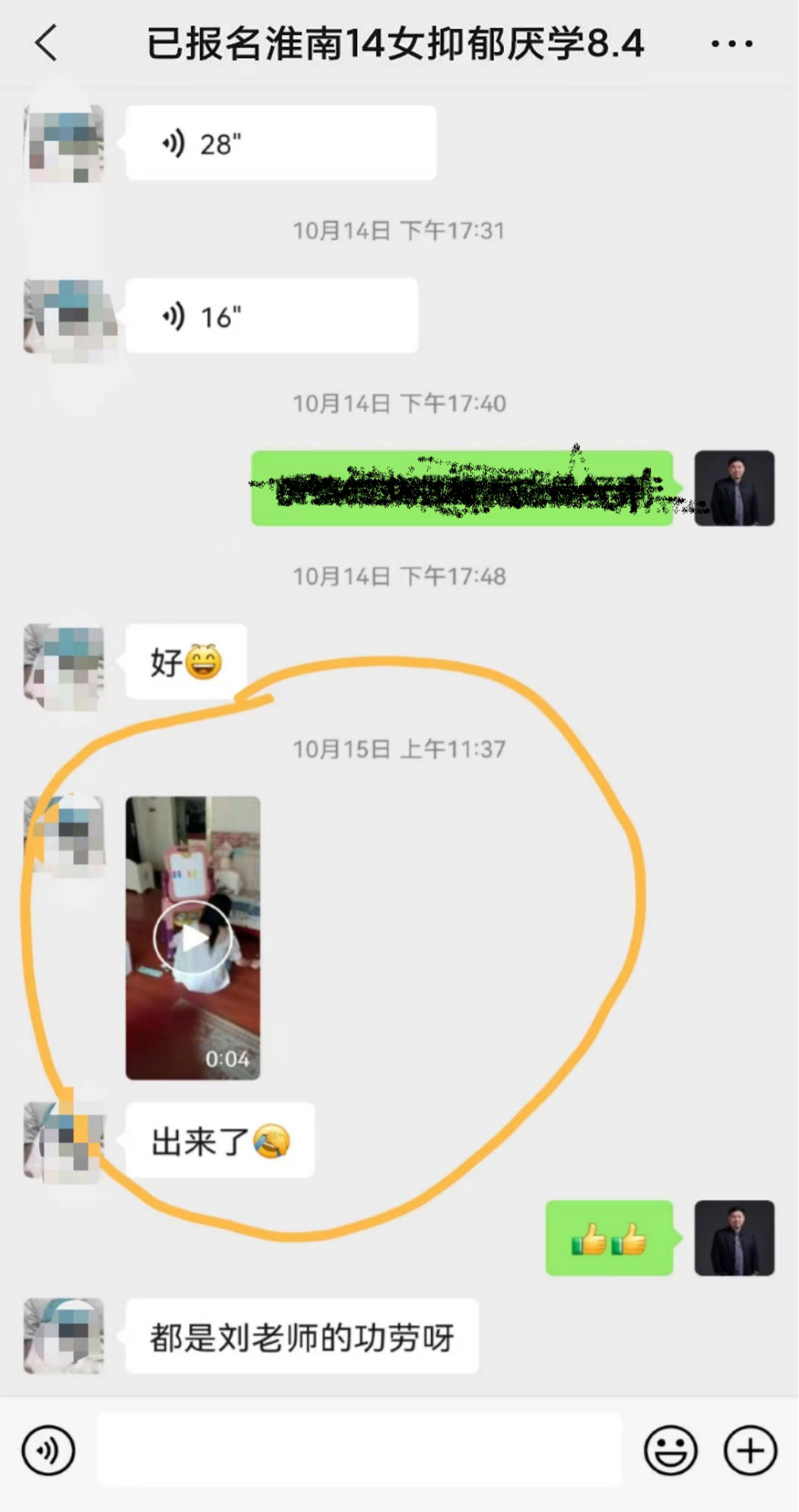The height and width of the screenshot is (1512, 799).
Task: Open the sender's avatar next to 出来了
Action: (x=65, y=1141)
